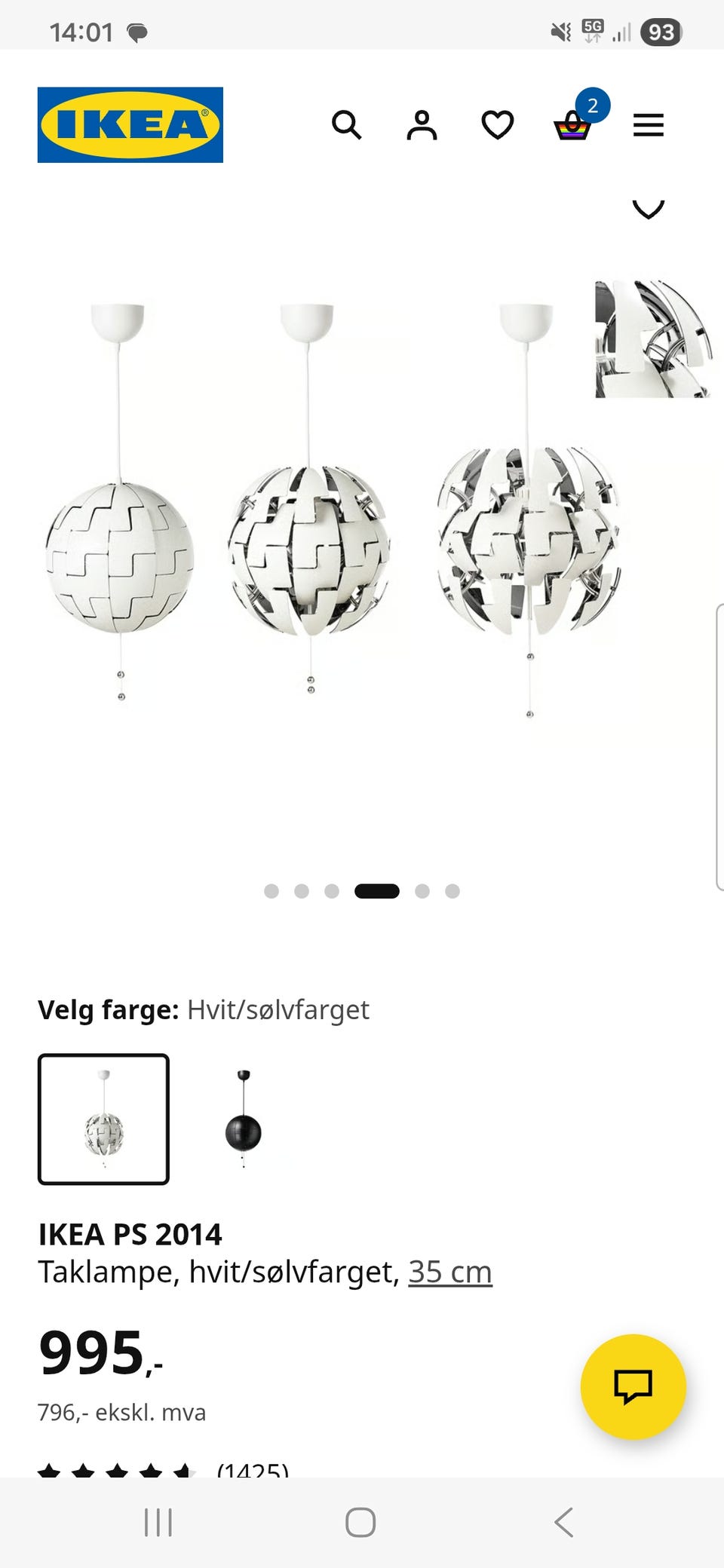This screenshot has width=724, height=1568.
Task: Open the search icon
Action: click(x=346, y=125)
